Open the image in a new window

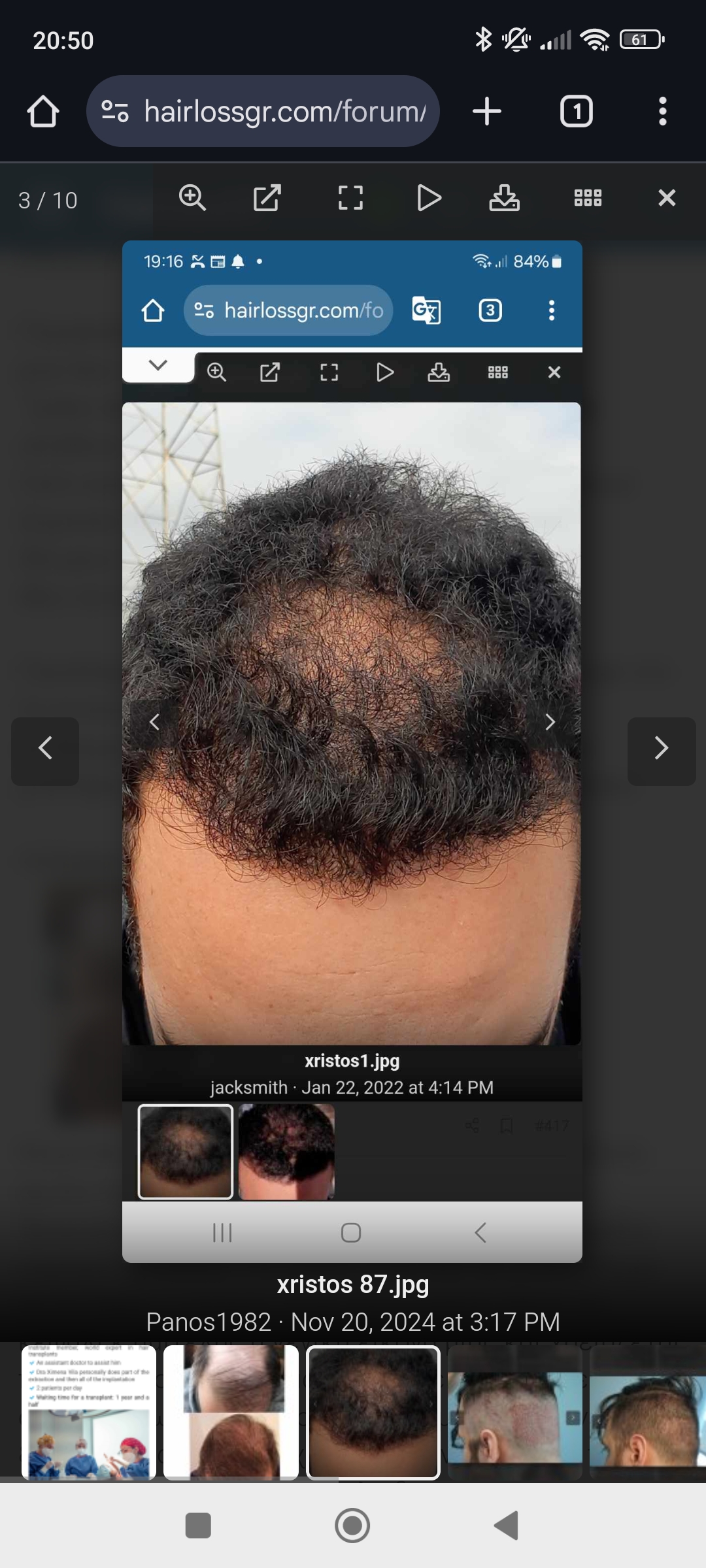point(267,198)
